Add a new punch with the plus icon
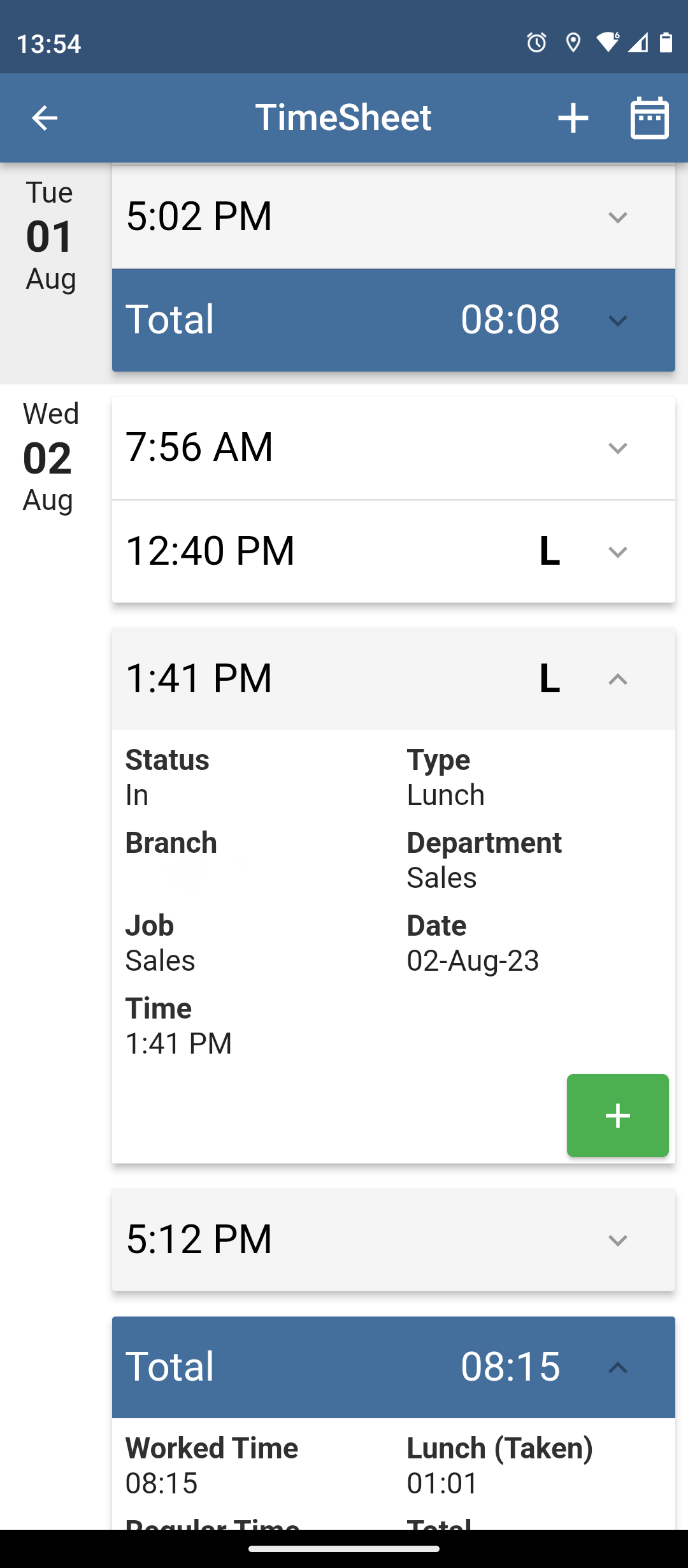The image size is (688, 1568). [572, 117]
